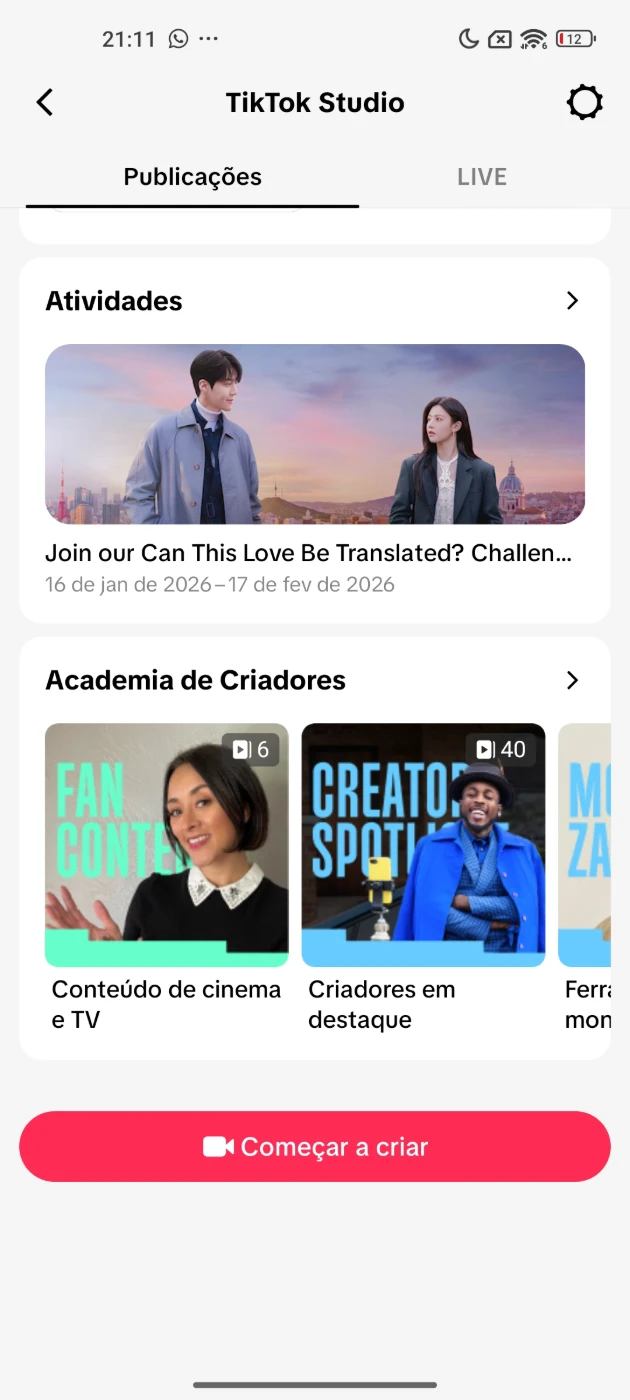The width and height of the screenshot is (630, 1400).
Task: Select the Publicações tab
Action: [x=192, y=177]
